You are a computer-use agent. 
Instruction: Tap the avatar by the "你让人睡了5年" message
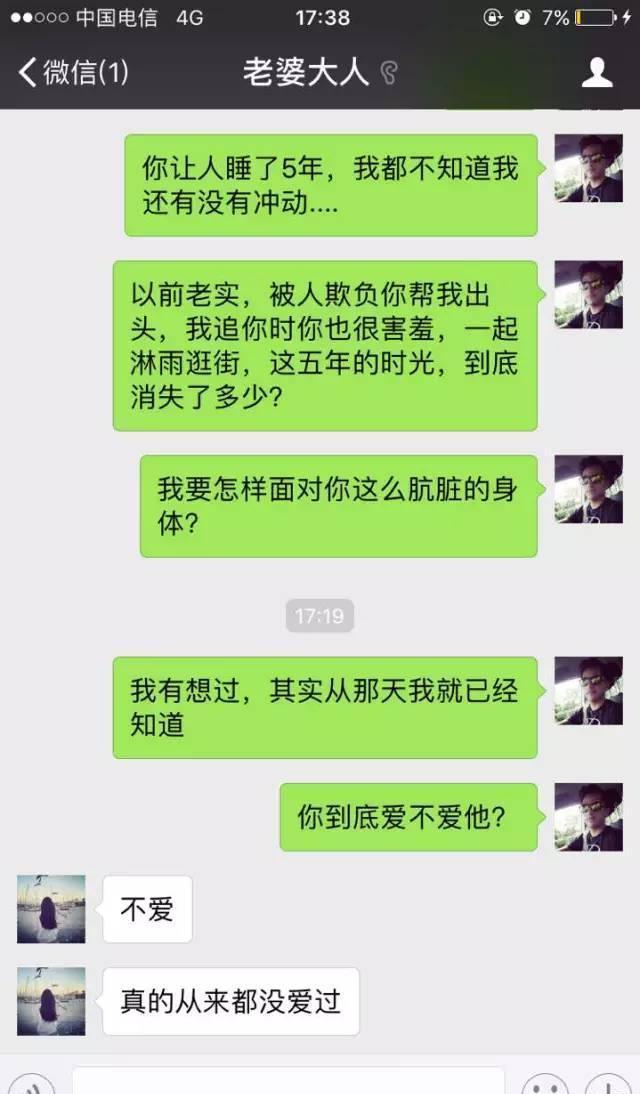588,168
